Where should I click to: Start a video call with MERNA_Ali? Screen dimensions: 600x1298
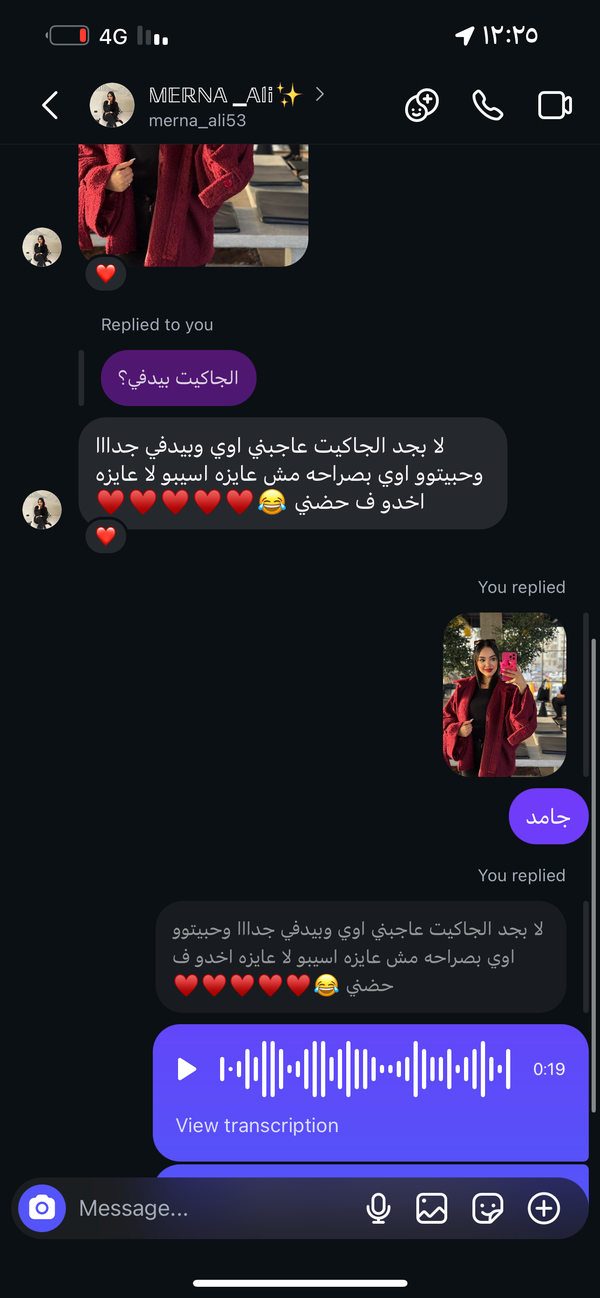point(554,105)
